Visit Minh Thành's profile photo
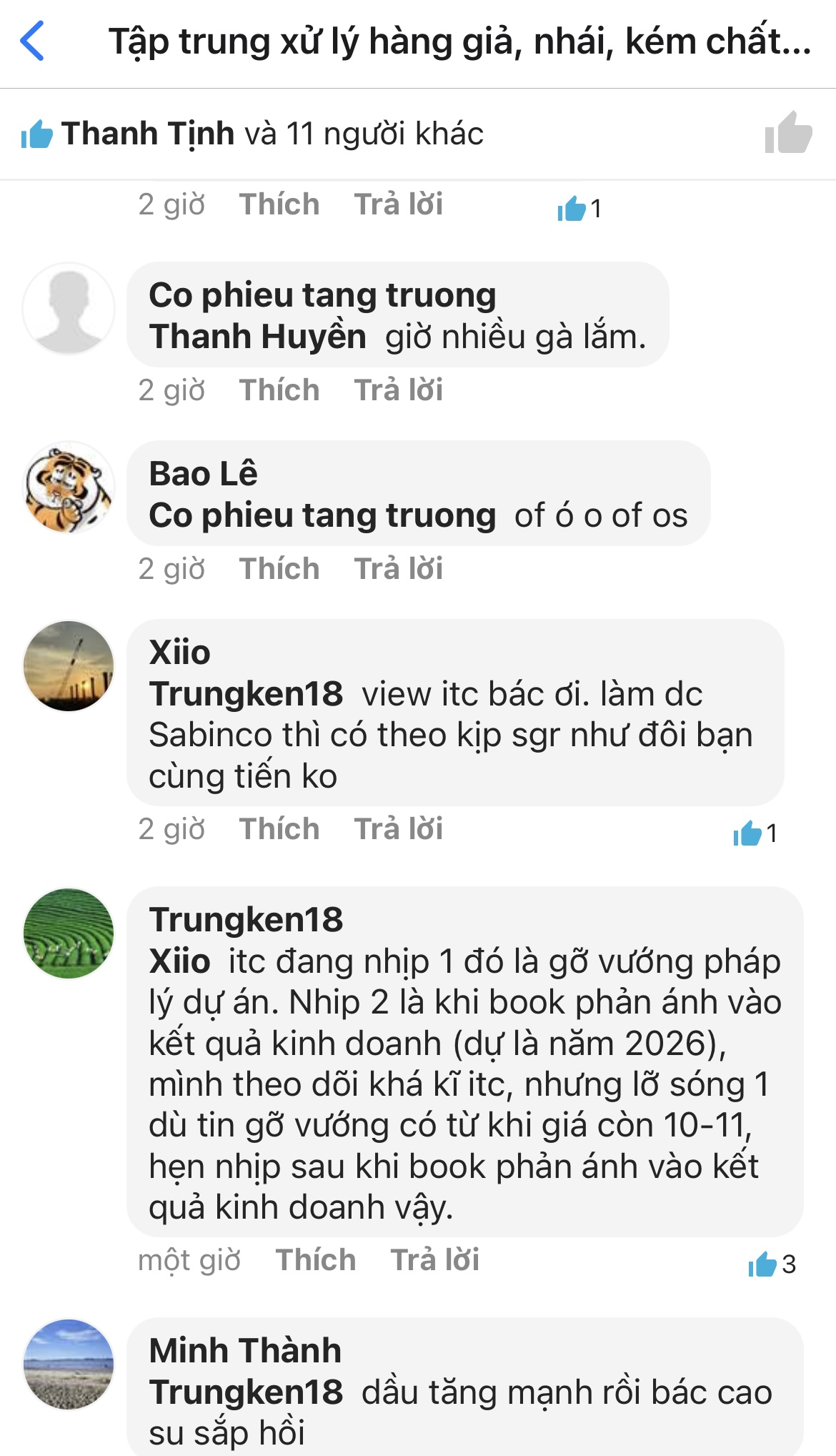This screenshot has width=836, height=1456. 69,1365
